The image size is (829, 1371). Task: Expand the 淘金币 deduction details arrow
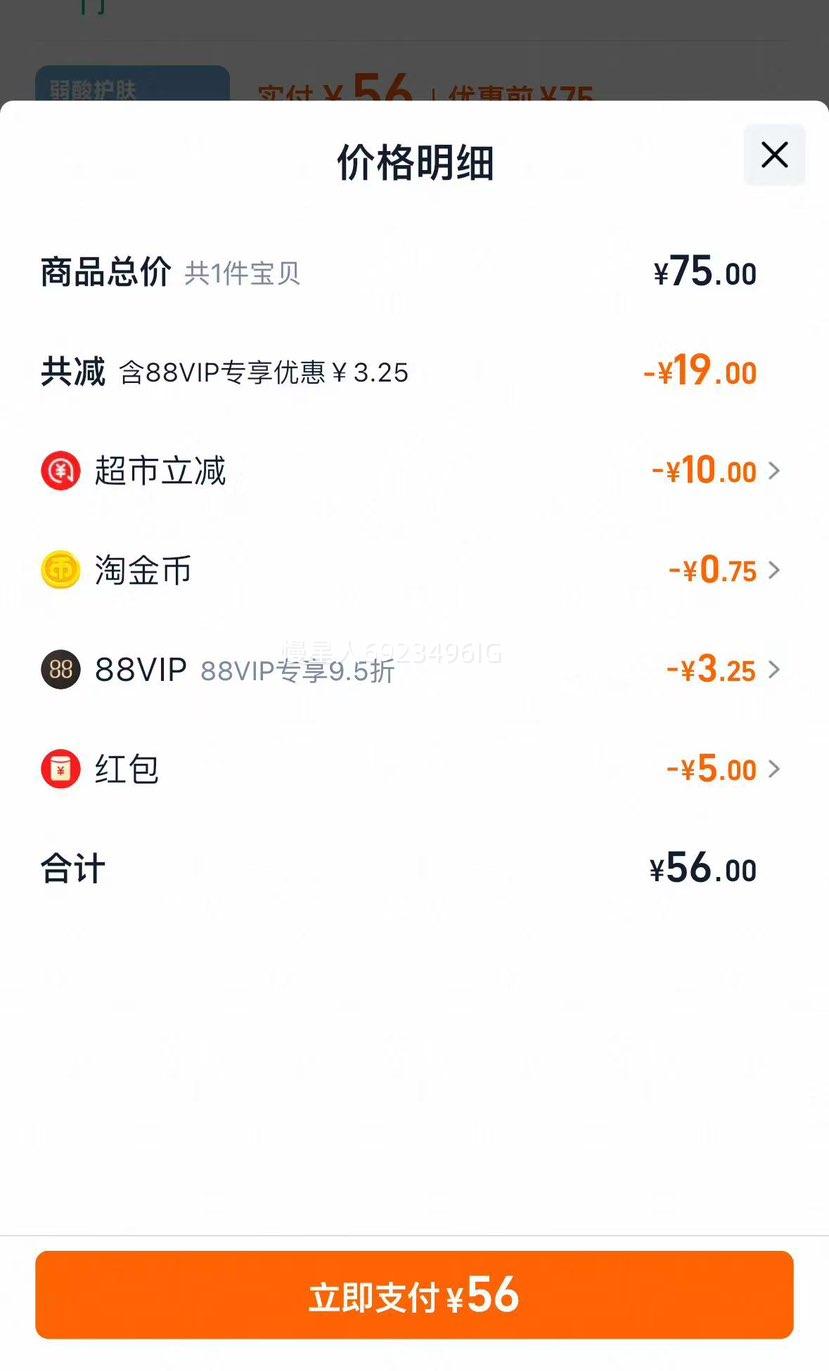pyautogui.click(x=775, y=570)
